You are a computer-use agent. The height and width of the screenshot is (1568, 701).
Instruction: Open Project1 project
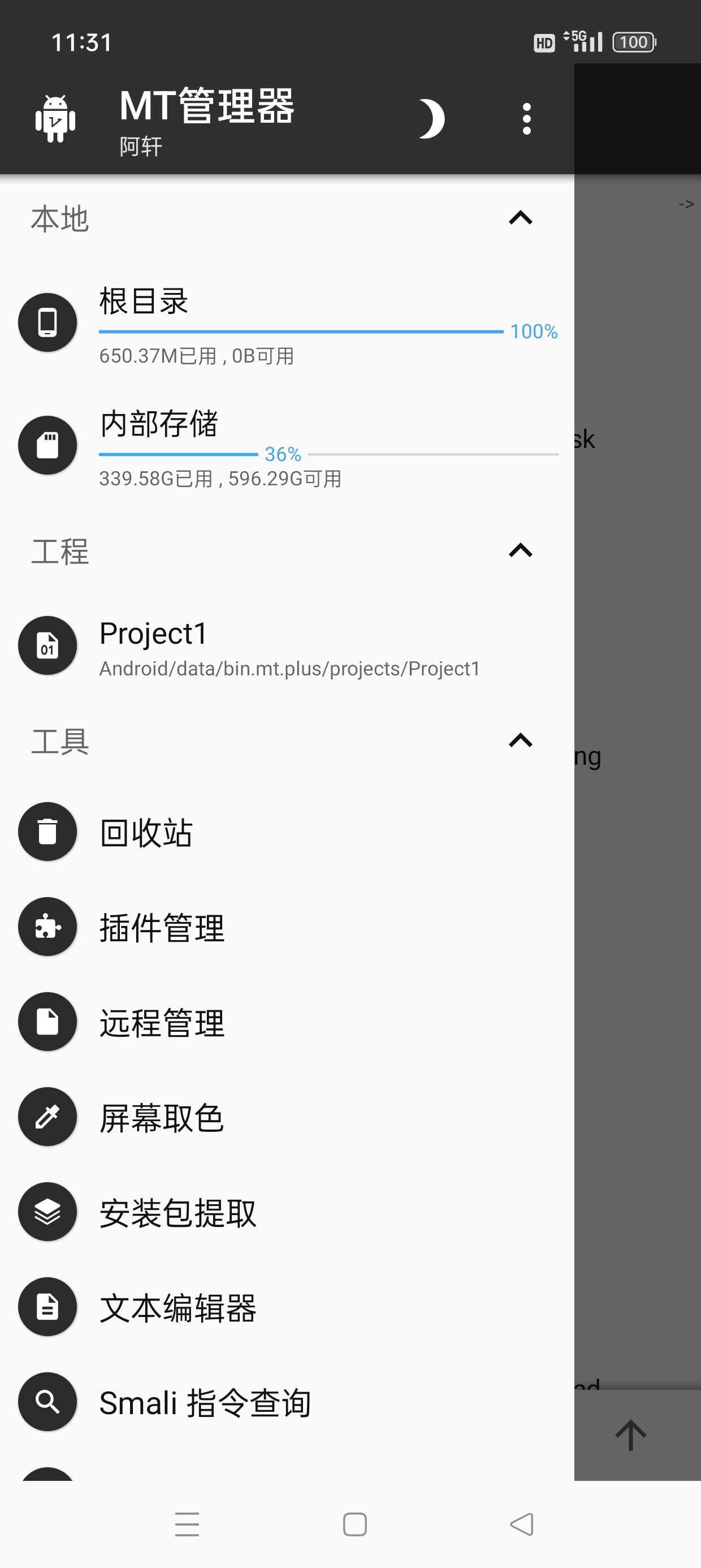[286, 647]
